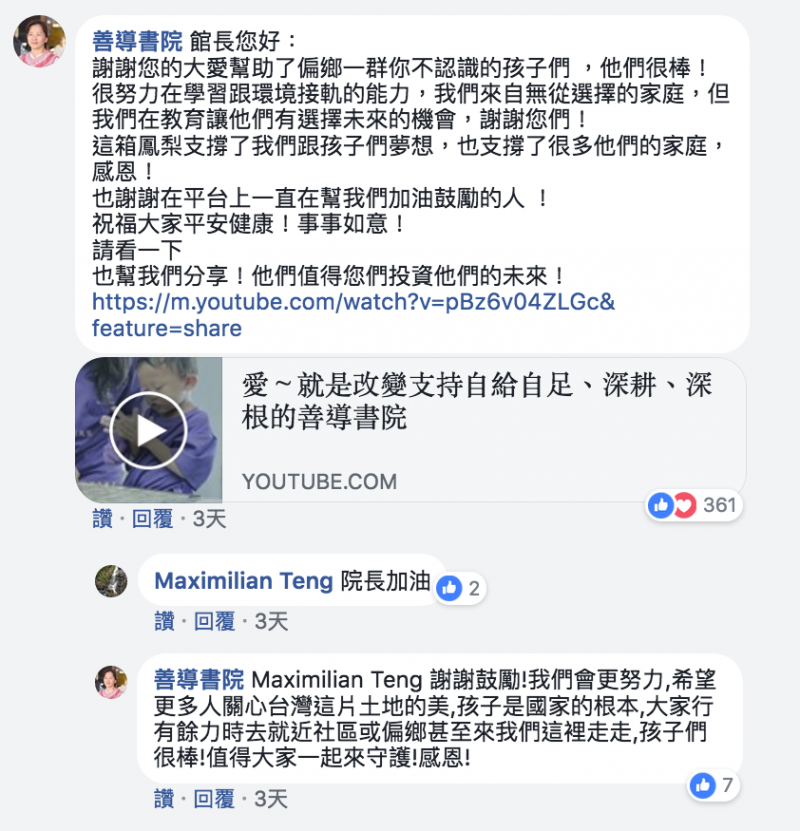Reply to the first 善導書院 comment

pos(152,518)
